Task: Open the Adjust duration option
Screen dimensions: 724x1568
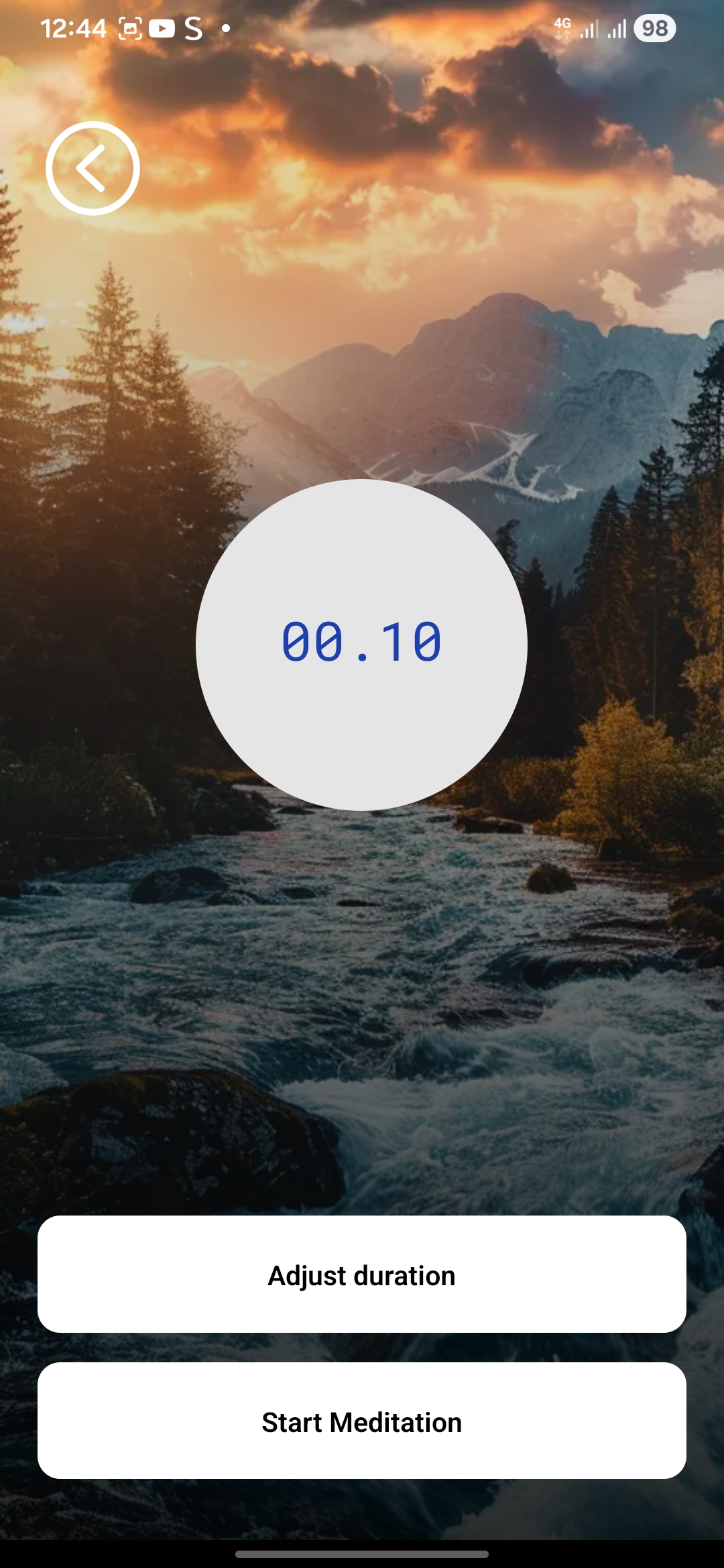Action: coord(362,1275)
